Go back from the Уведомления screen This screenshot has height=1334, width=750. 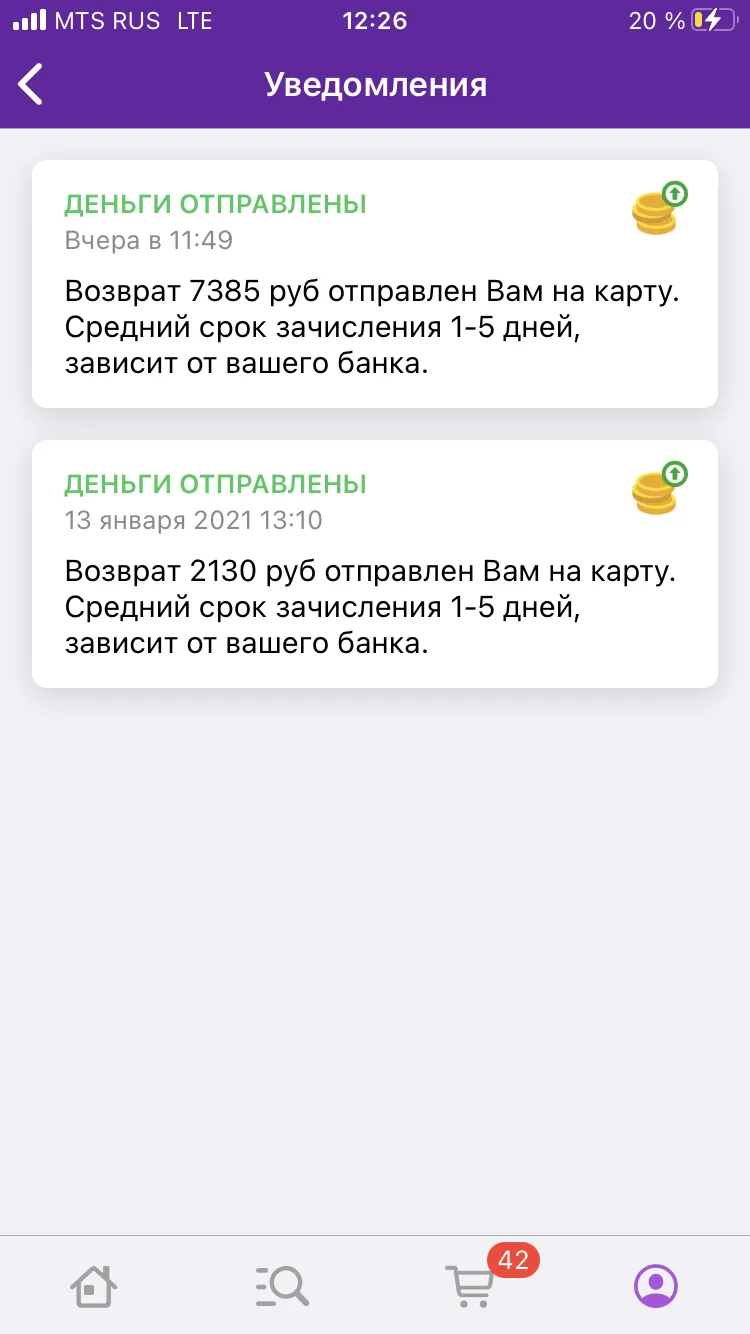(x=31, y=84)
